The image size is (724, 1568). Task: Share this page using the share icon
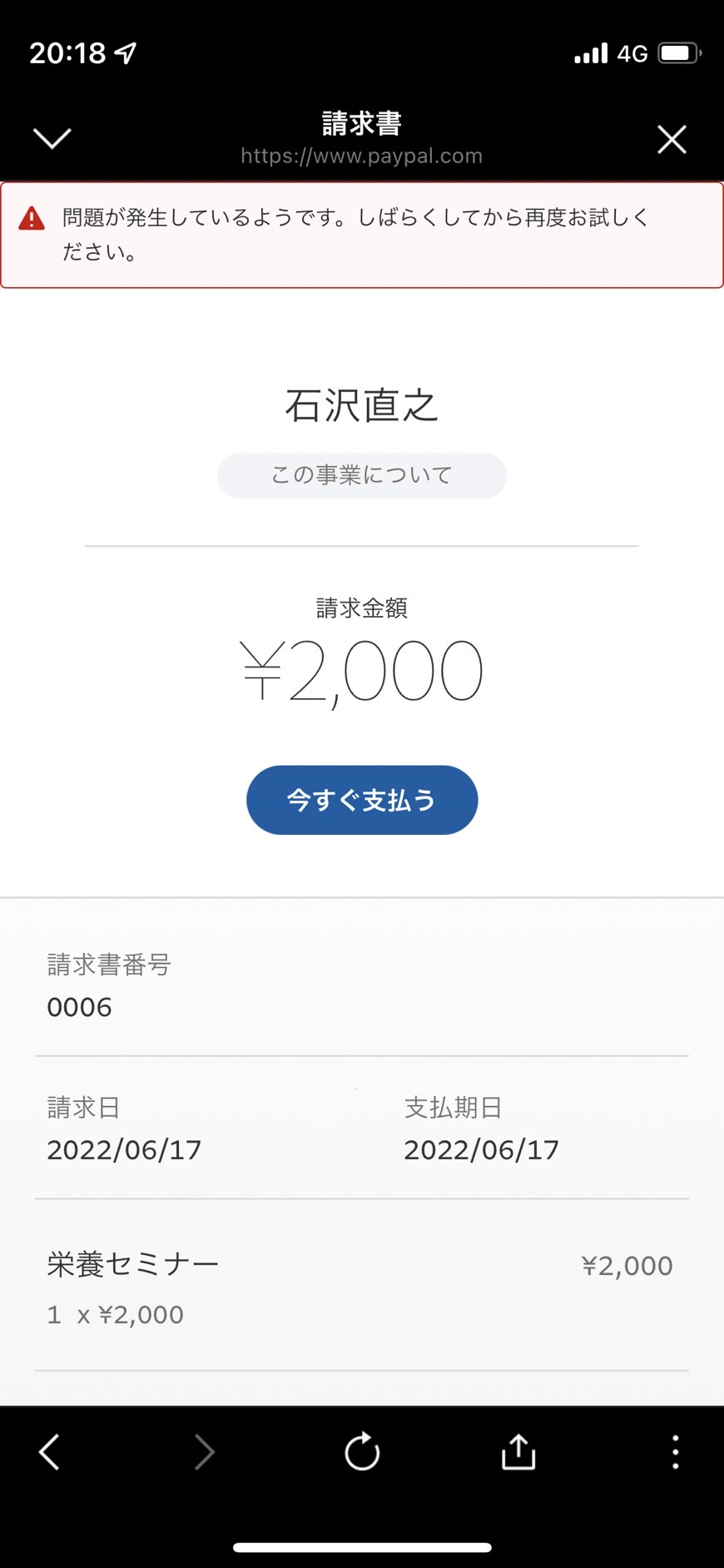click(x=518, y=1451)
